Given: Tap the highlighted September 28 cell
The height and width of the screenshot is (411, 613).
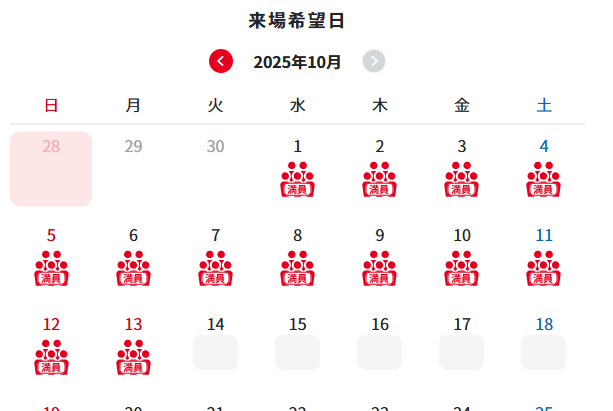Looking at the screenshot, I should (x=51, y=168).
